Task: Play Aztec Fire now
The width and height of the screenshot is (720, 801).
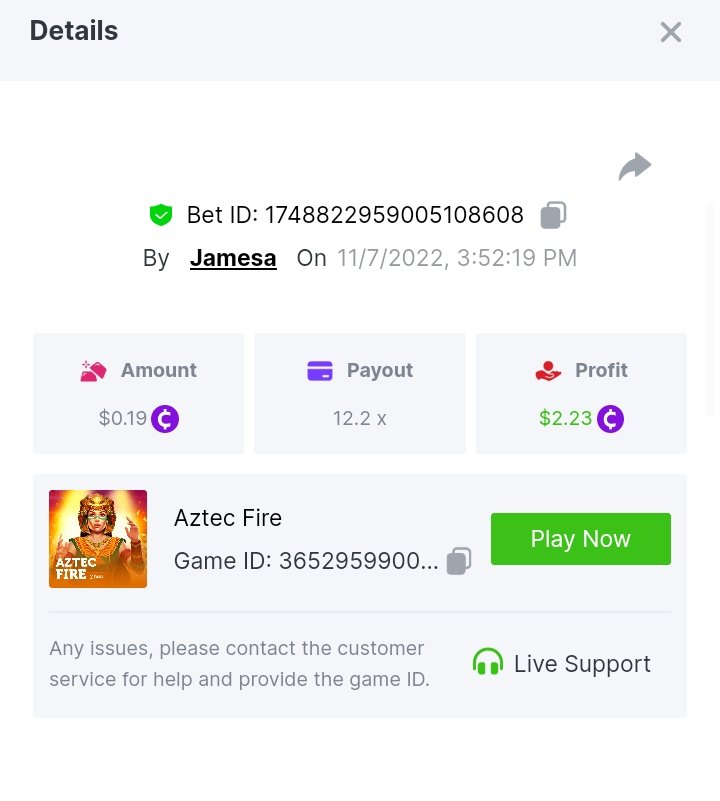Action: [580, 539]
